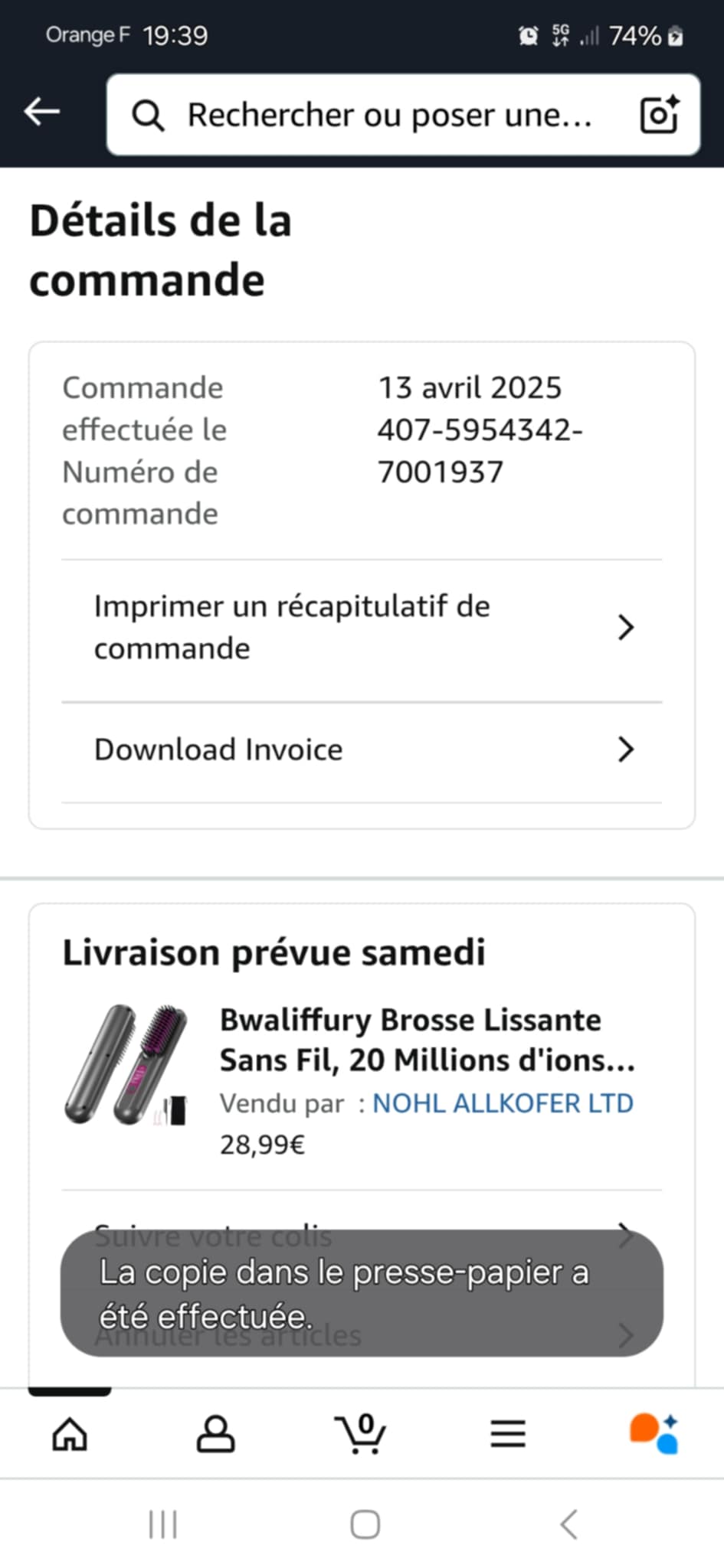The width and height of the screenshot is (724, 1568).
Task: Go back using the top arrow
Action: coord(42,112)
